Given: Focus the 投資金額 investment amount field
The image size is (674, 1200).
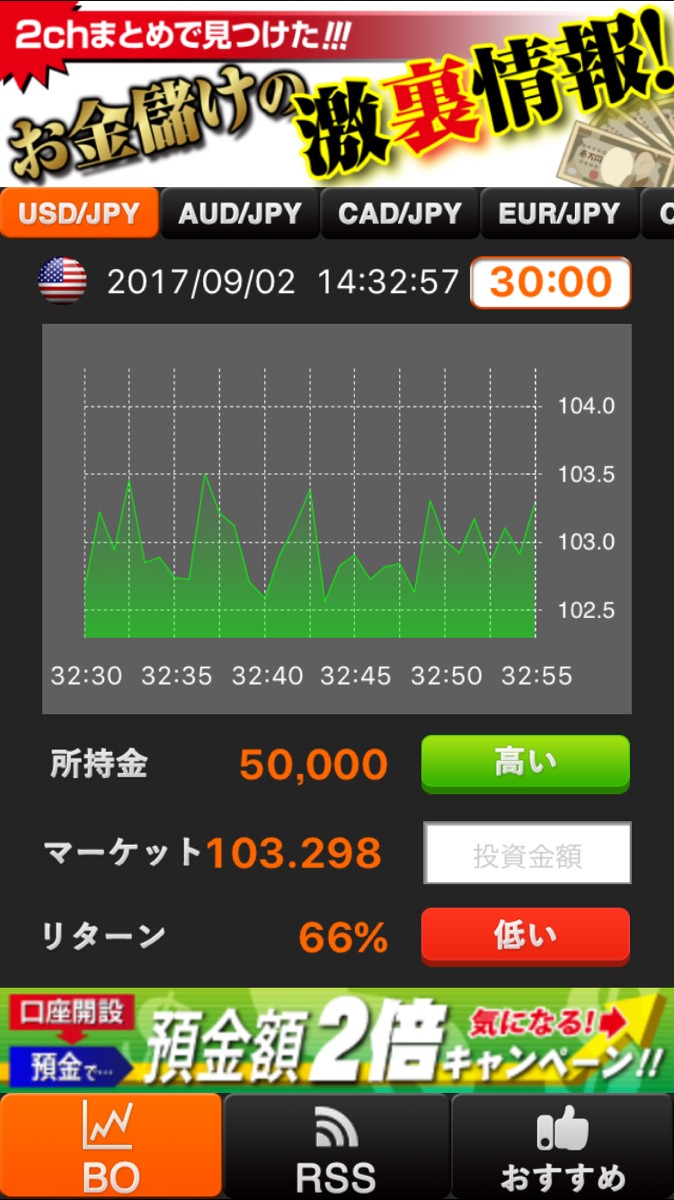Looking at the screenshot, I should click(x=527, y=853).
